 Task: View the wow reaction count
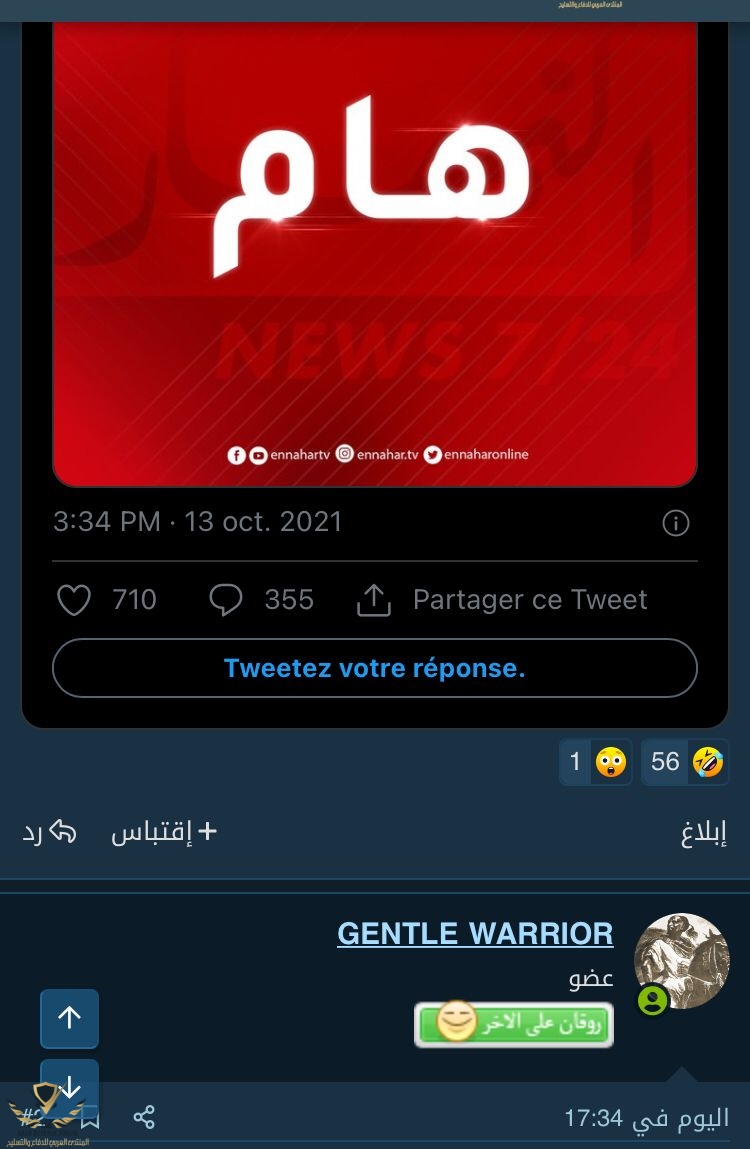596,762
